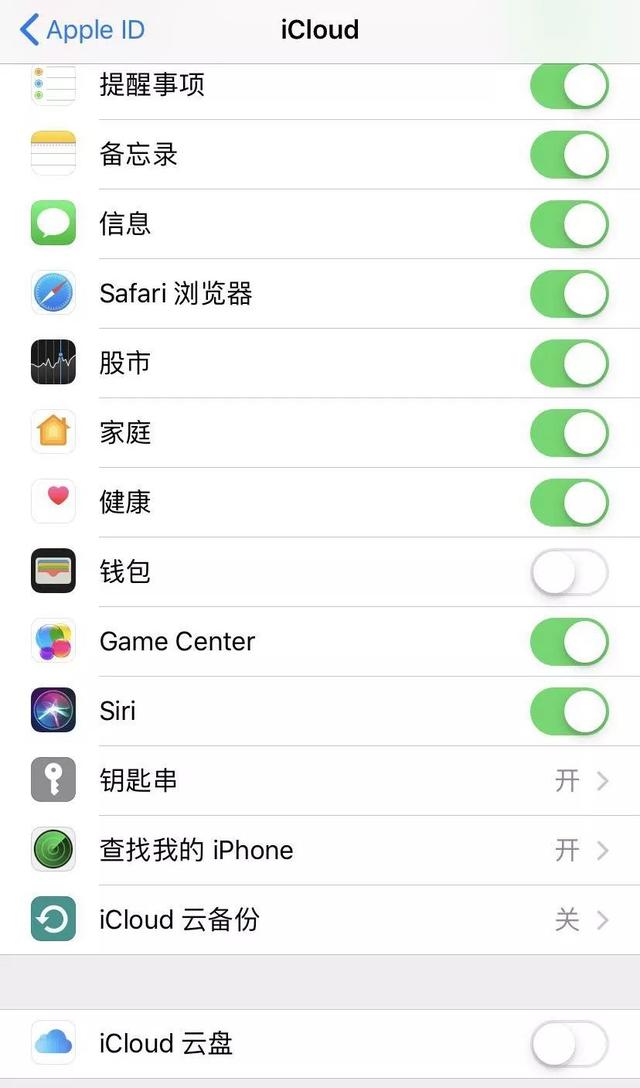
Task: Turn off the 提醒事项 switch
Action: 568,86
